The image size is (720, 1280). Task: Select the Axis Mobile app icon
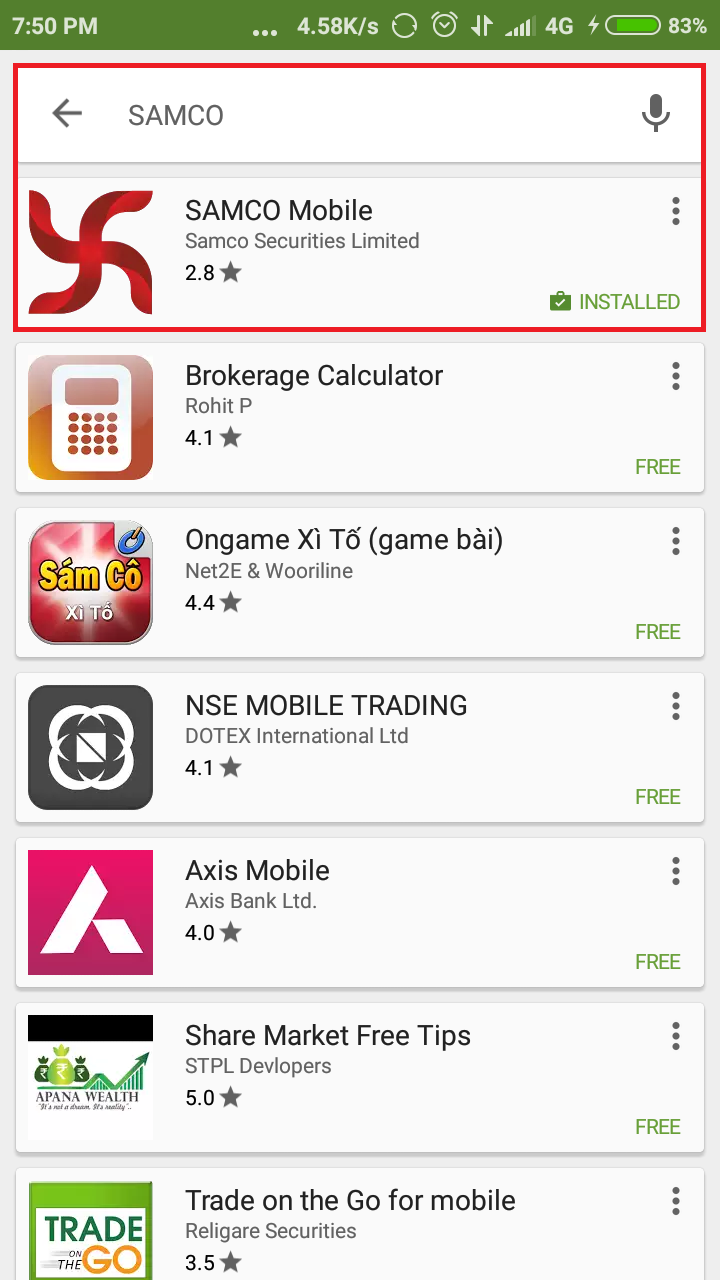[90, 911]
